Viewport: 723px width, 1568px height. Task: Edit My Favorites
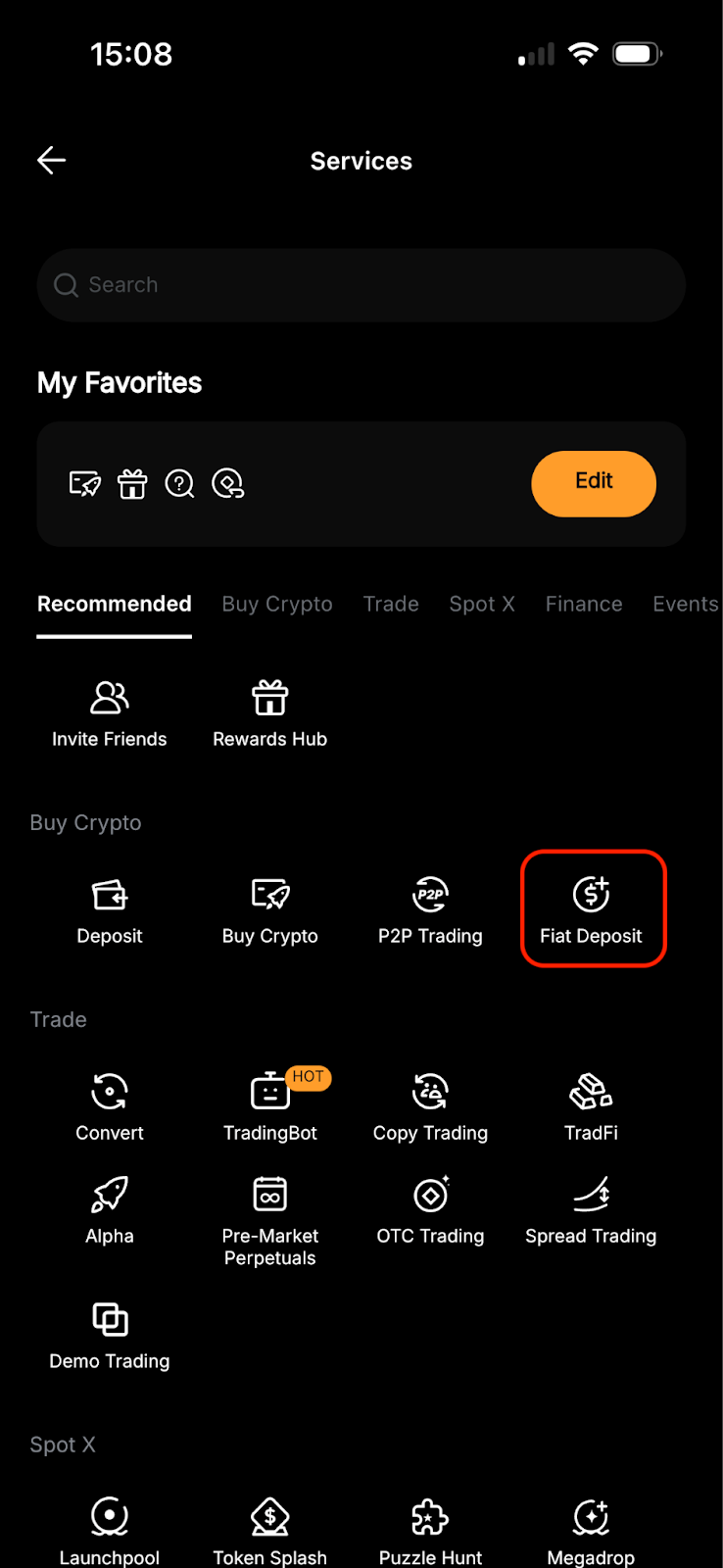click(593, 483)
